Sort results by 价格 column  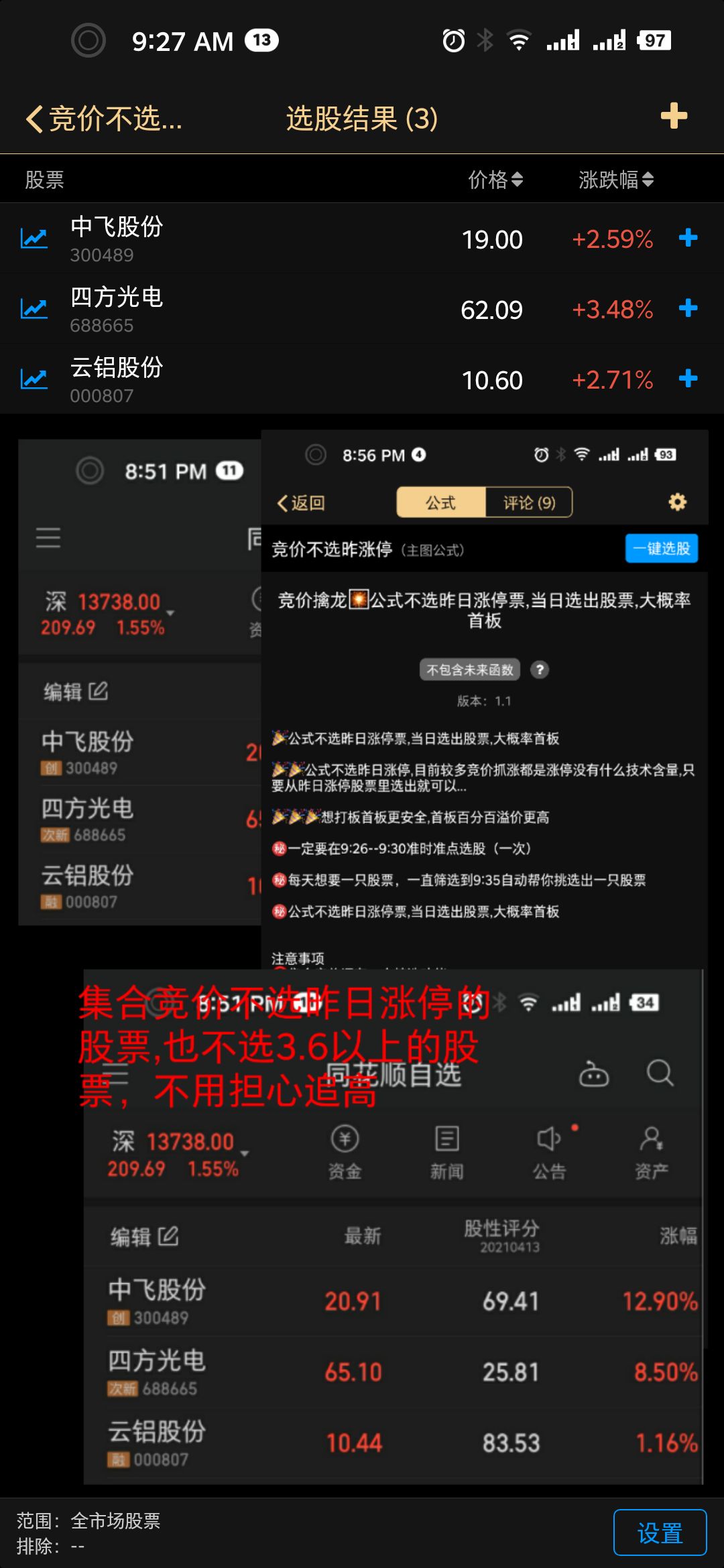[x=495, y=180]
